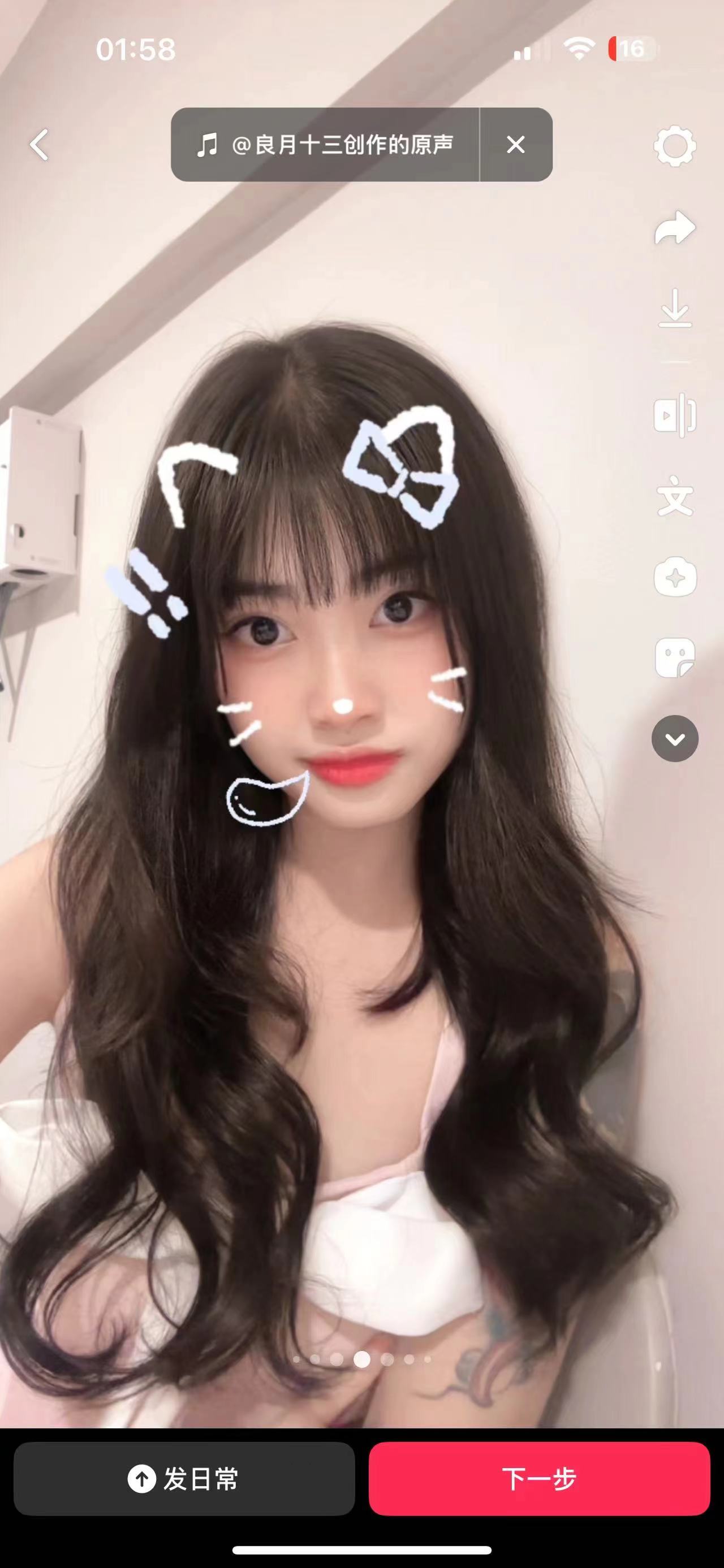Open the effects sparkle tool
The height and width of the screenshot is (1568, 724).
pyautogui.click(x=675, y=577)
